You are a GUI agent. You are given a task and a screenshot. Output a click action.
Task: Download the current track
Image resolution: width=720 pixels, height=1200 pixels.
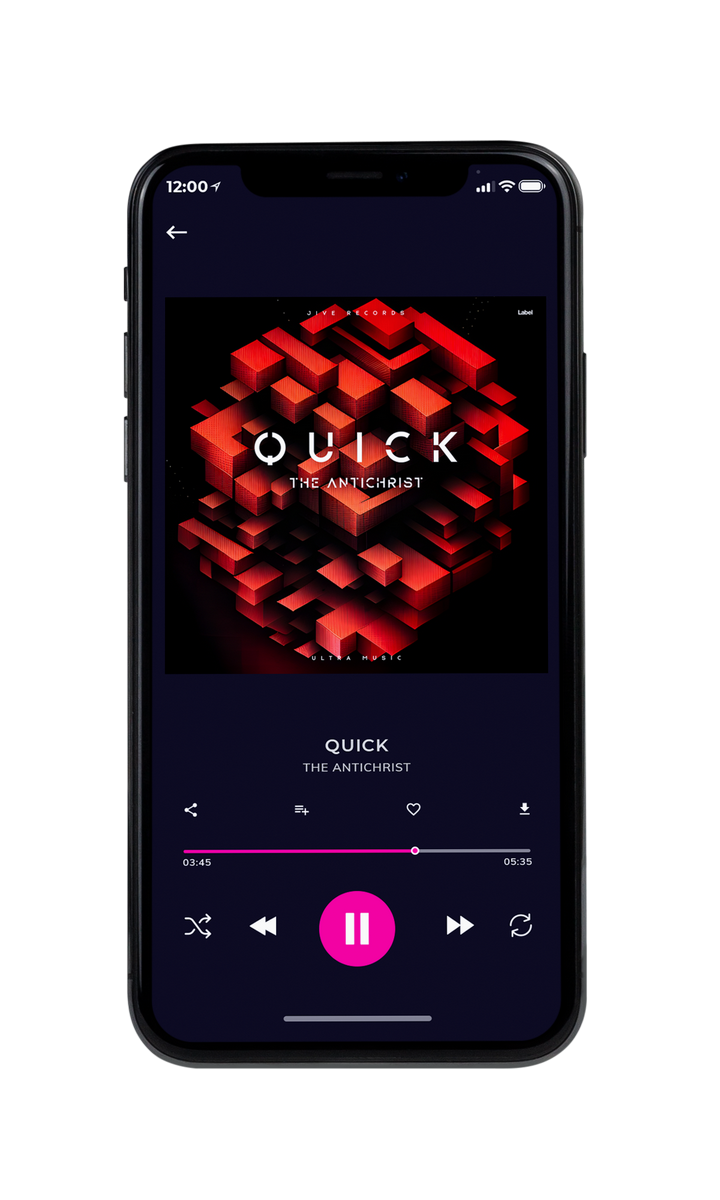click(524, 809)
